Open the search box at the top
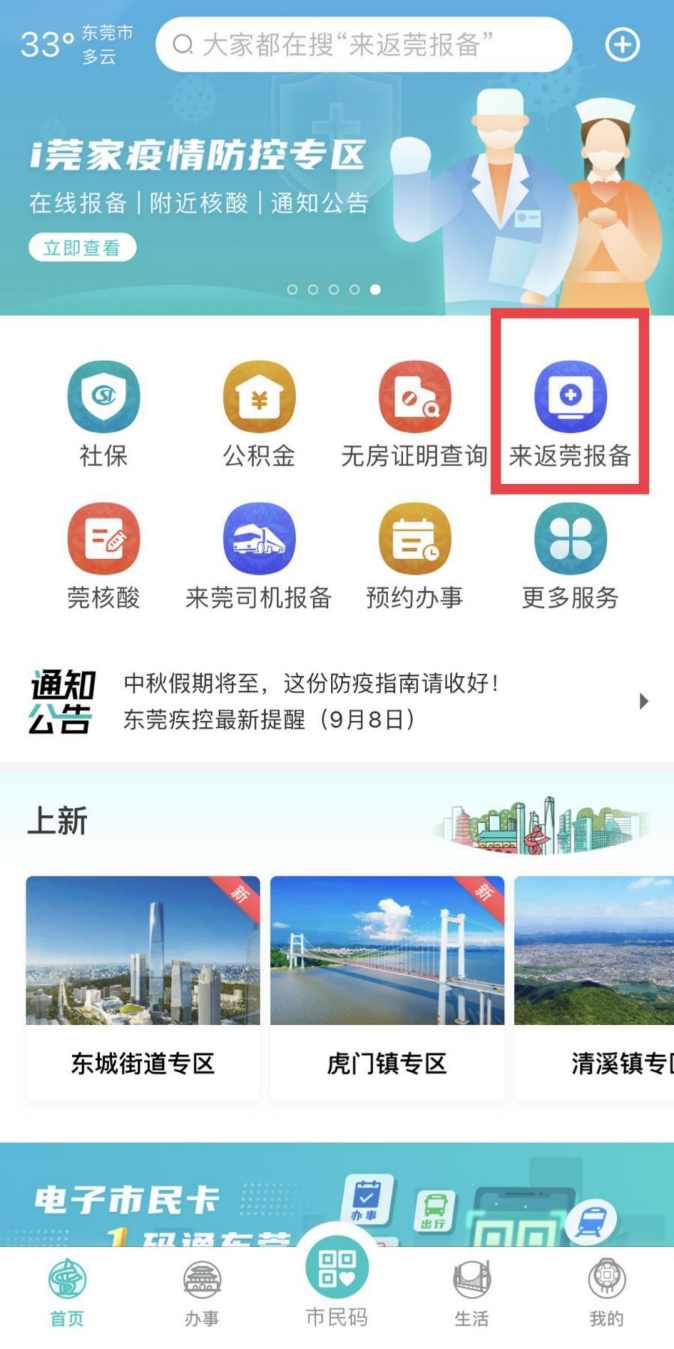This screenshot has width=674, height=1349. (363, 44)
